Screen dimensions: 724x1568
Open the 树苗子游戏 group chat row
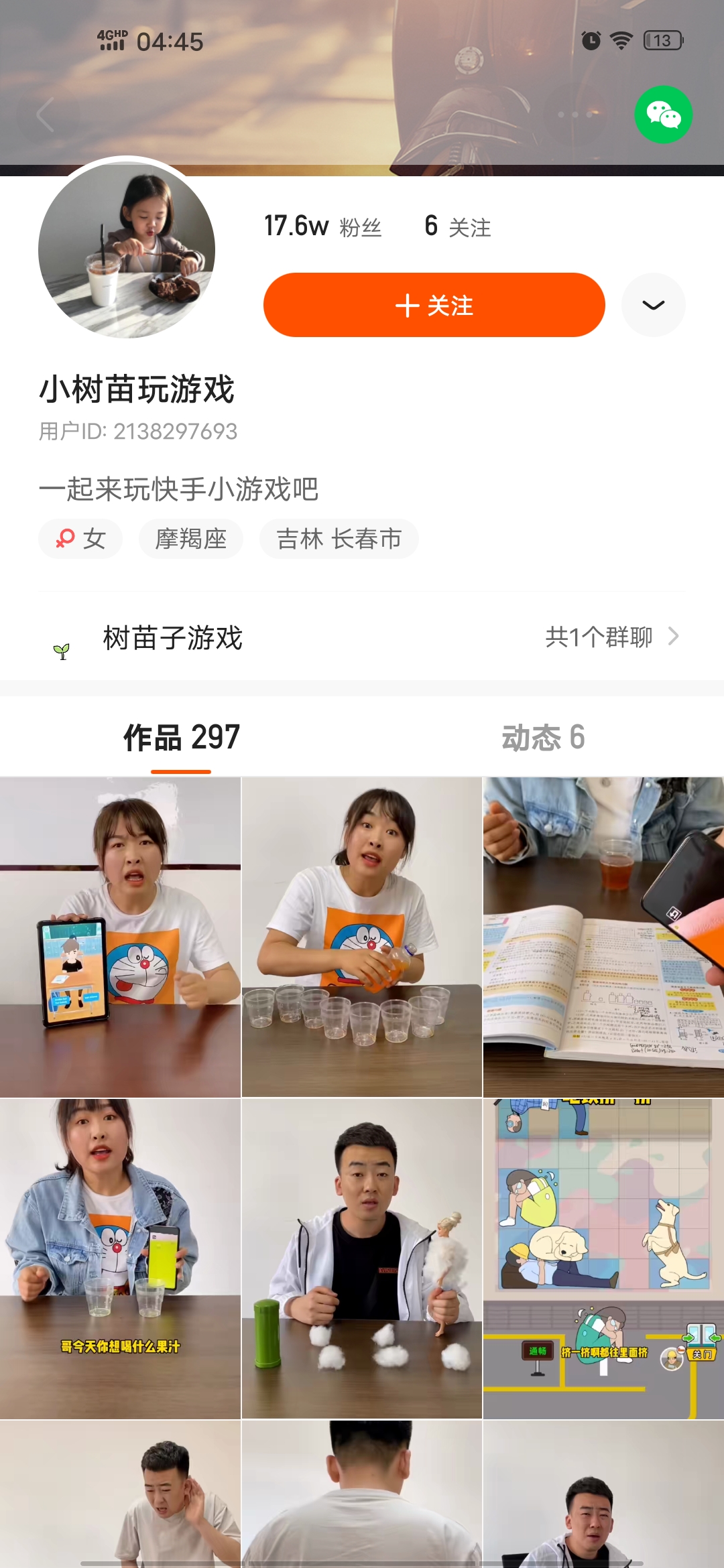click(362, 637)
